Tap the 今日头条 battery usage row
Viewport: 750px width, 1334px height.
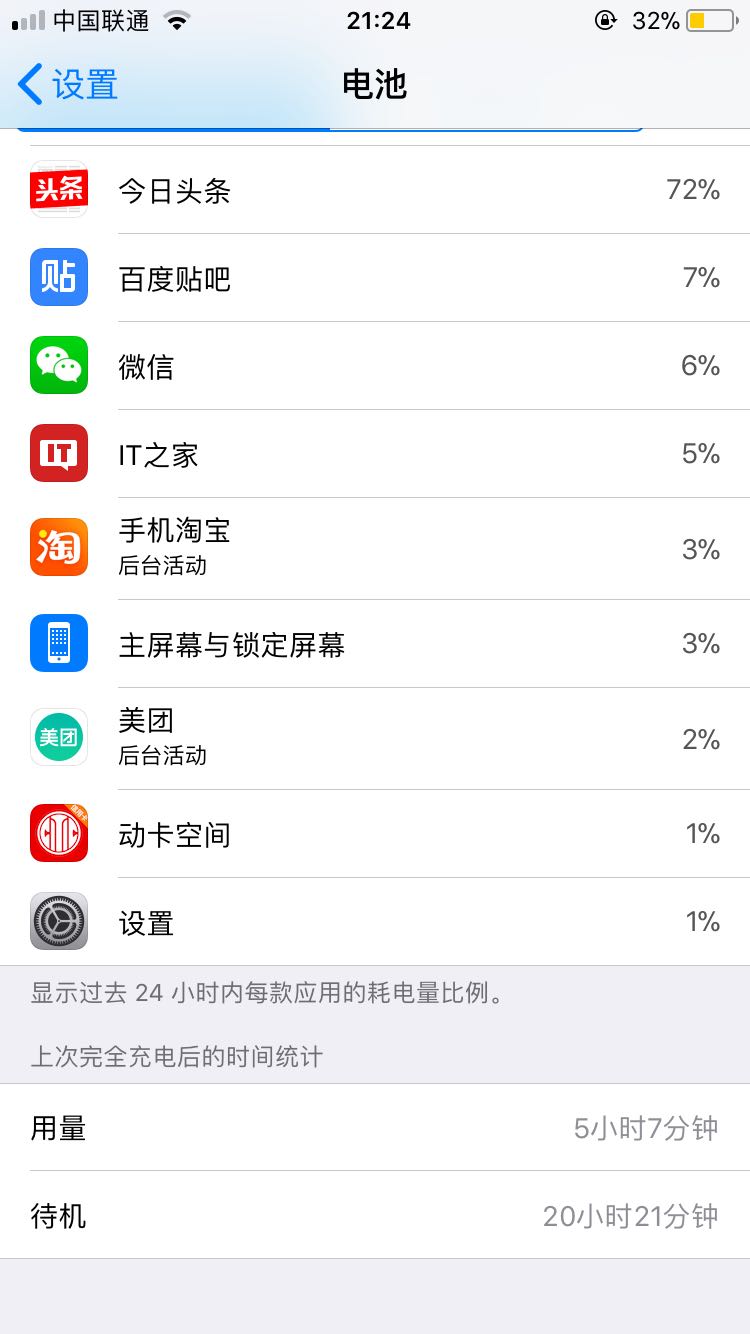[x=375, y=190]
